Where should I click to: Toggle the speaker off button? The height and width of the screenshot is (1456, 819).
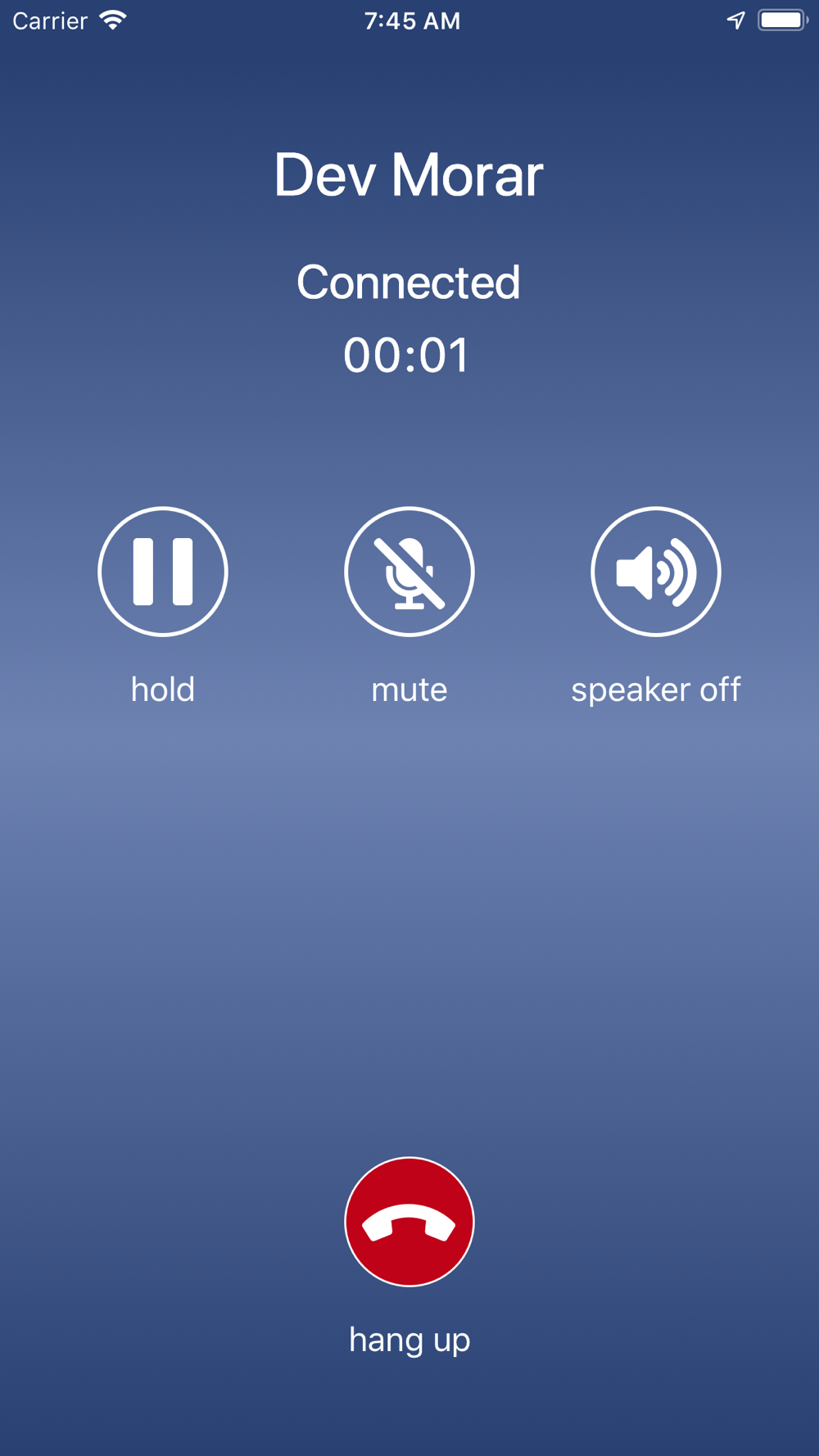tap(655, 572)
